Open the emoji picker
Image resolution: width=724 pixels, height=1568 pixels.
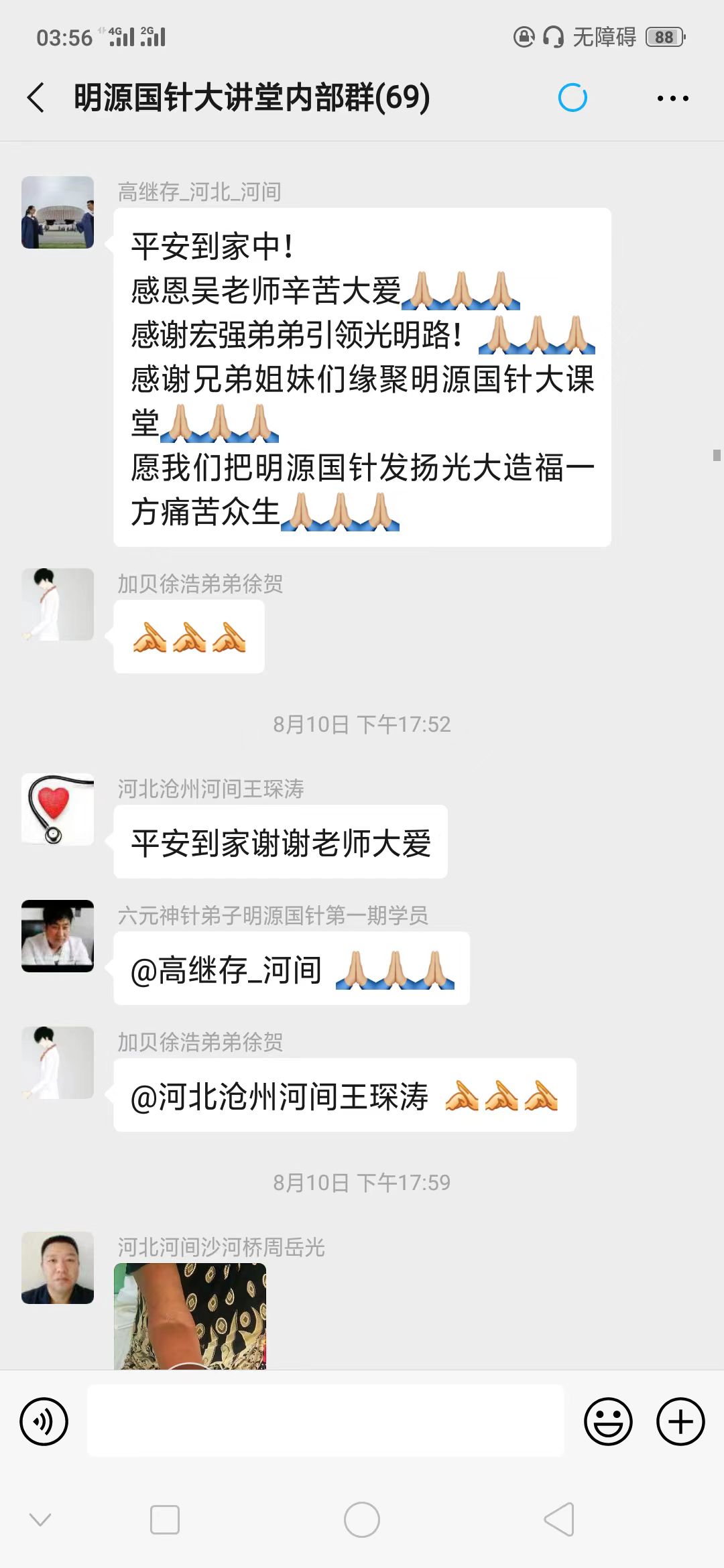coord(608,1421)
